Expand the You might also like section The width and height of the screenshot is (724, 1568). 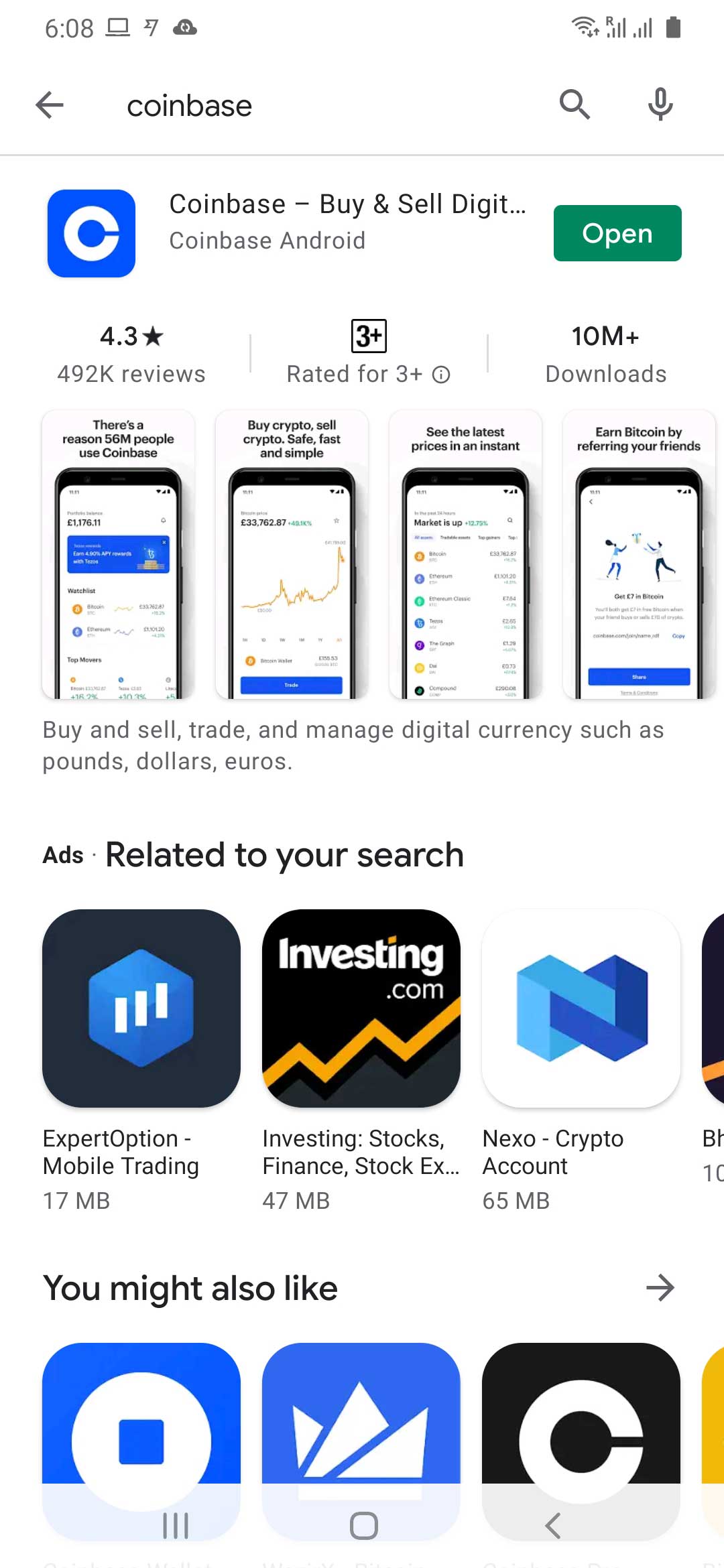(660, 1288)
